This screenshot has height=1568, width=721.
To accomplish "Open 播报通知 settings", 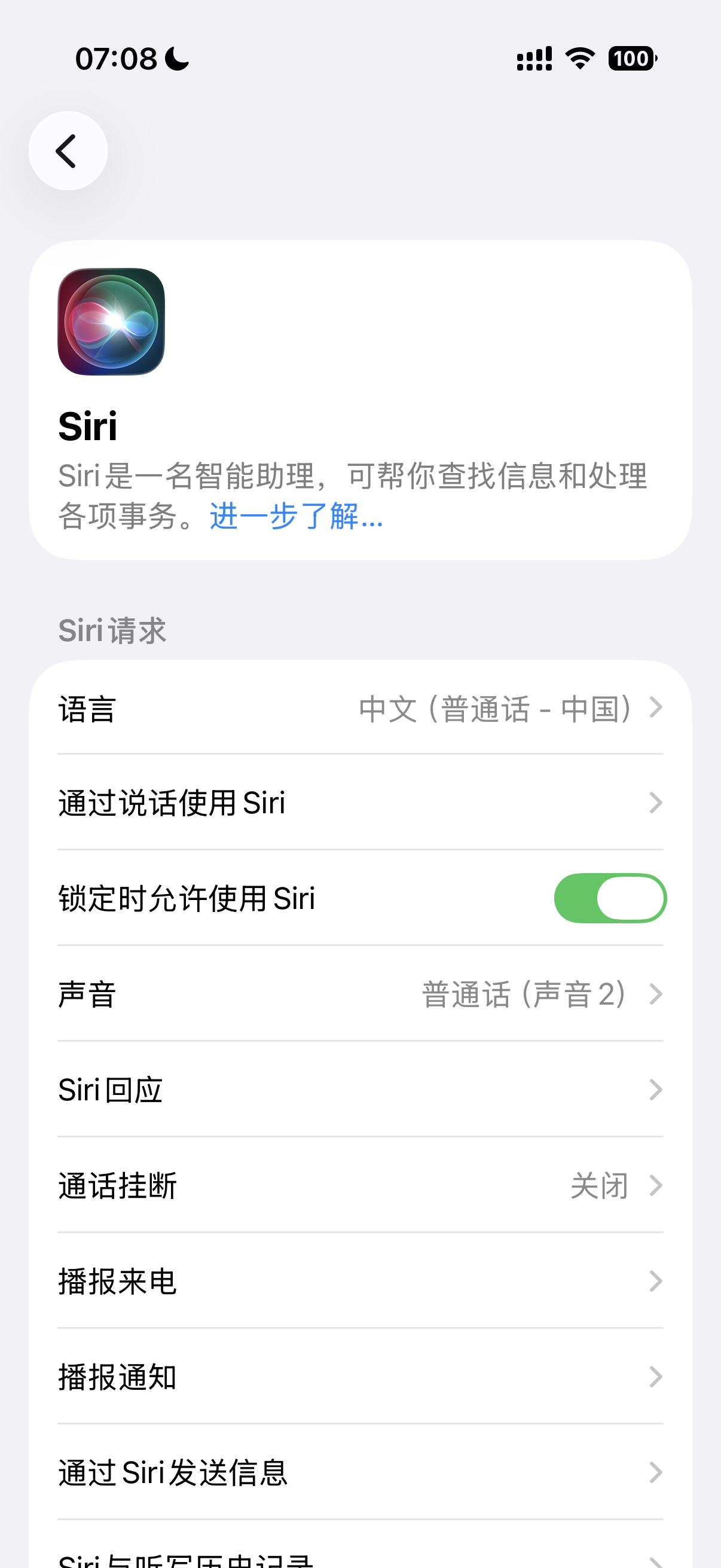I will (360, 1377).
